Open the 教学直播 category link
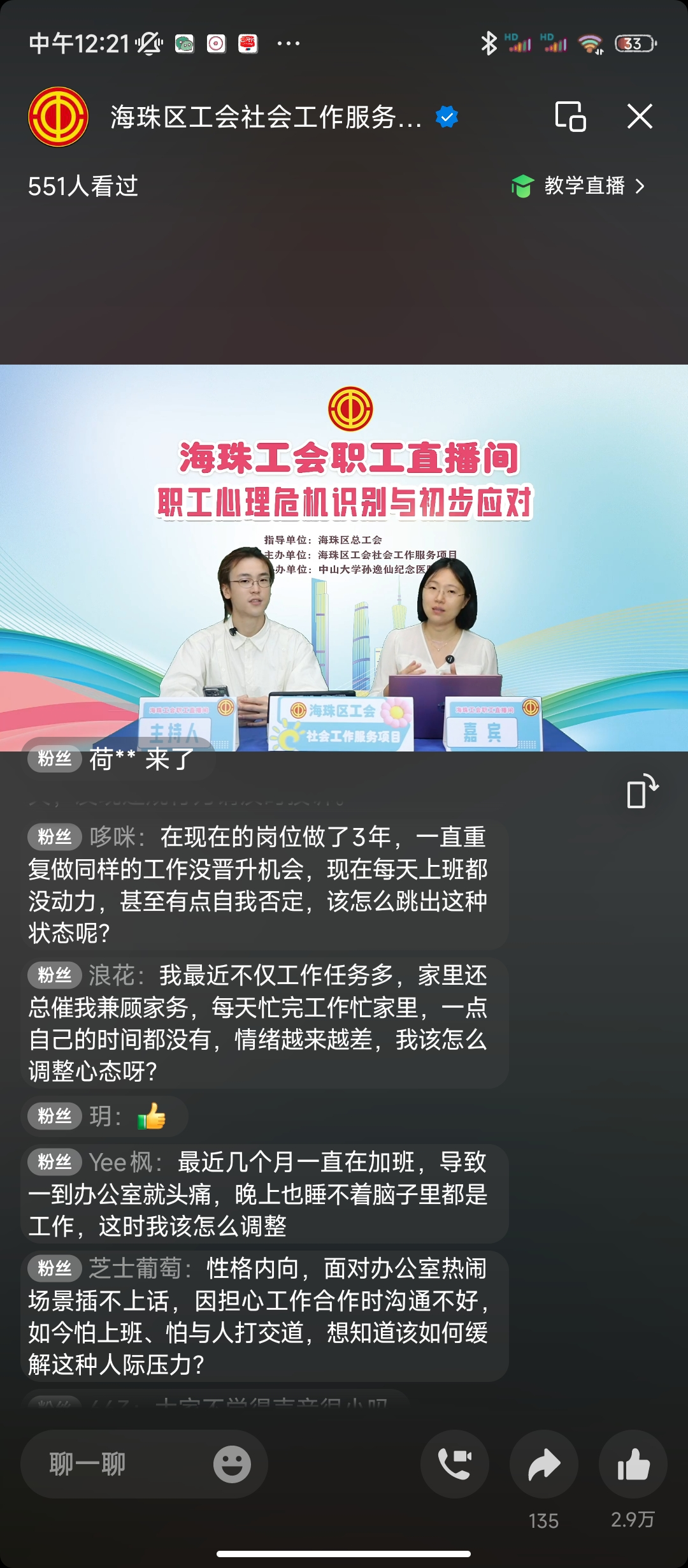The width and height of the screenshot is (688, 1568). click(578, 186)
